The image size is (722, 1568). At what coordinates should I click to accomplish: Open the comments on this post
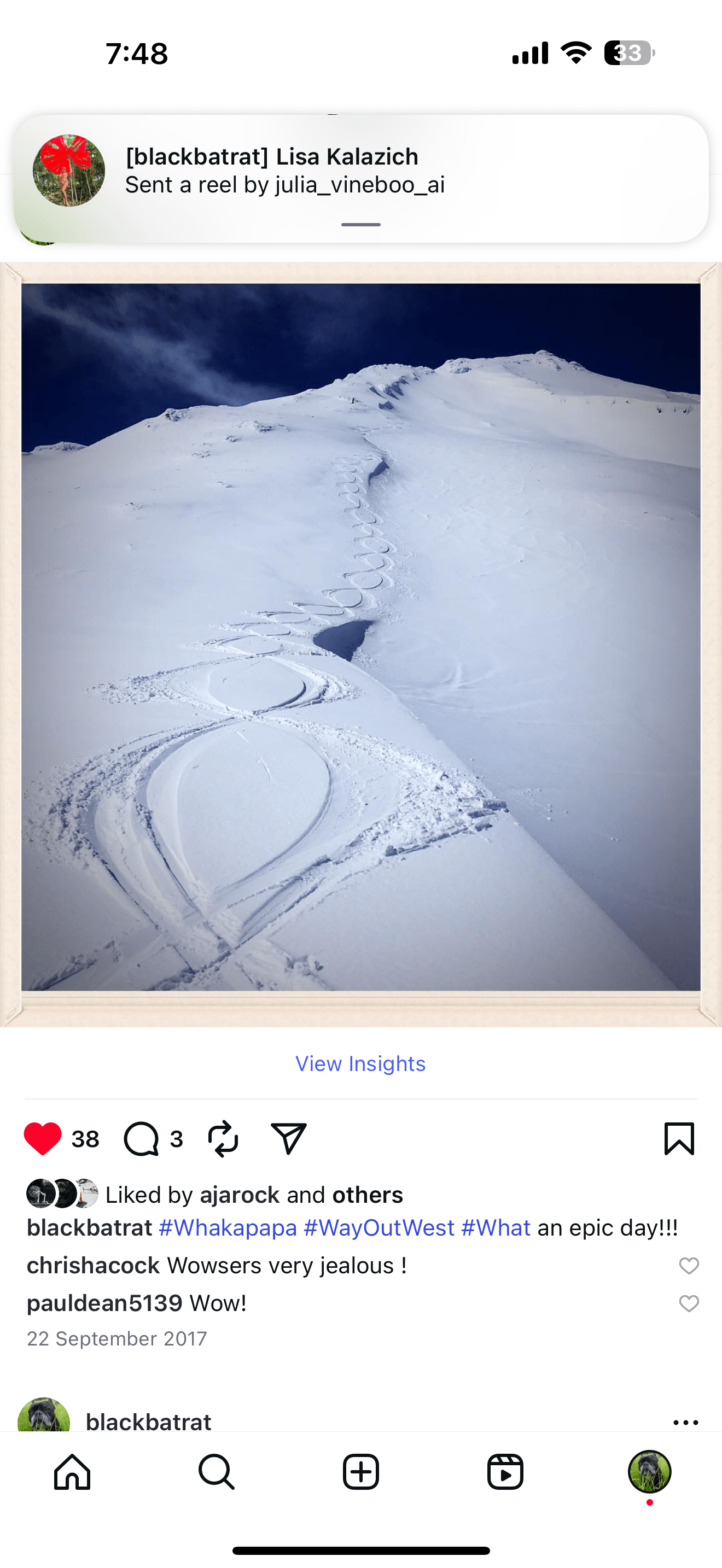(141, 1138)
